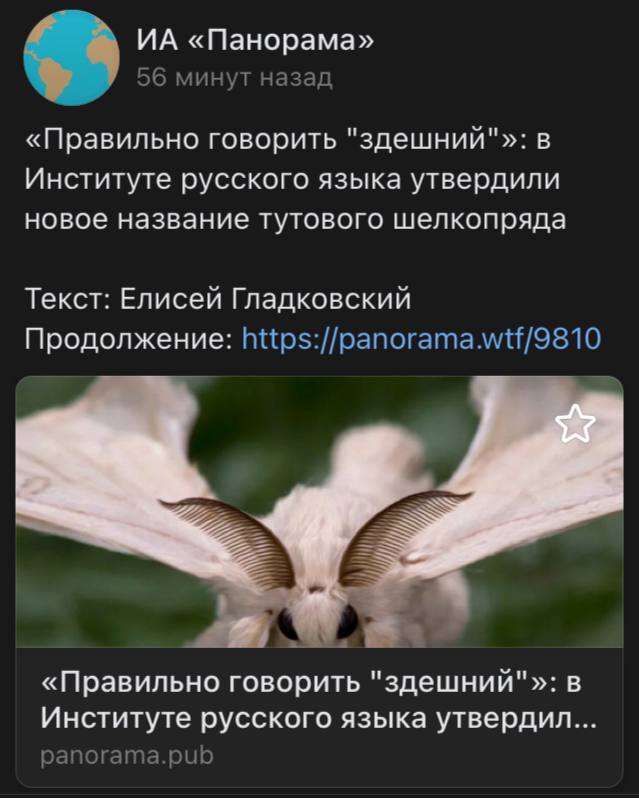This screenshot has height=798, width=639.
Task: Follow the panorama.wtf/9810 link
Action: (x=421, y=338)
